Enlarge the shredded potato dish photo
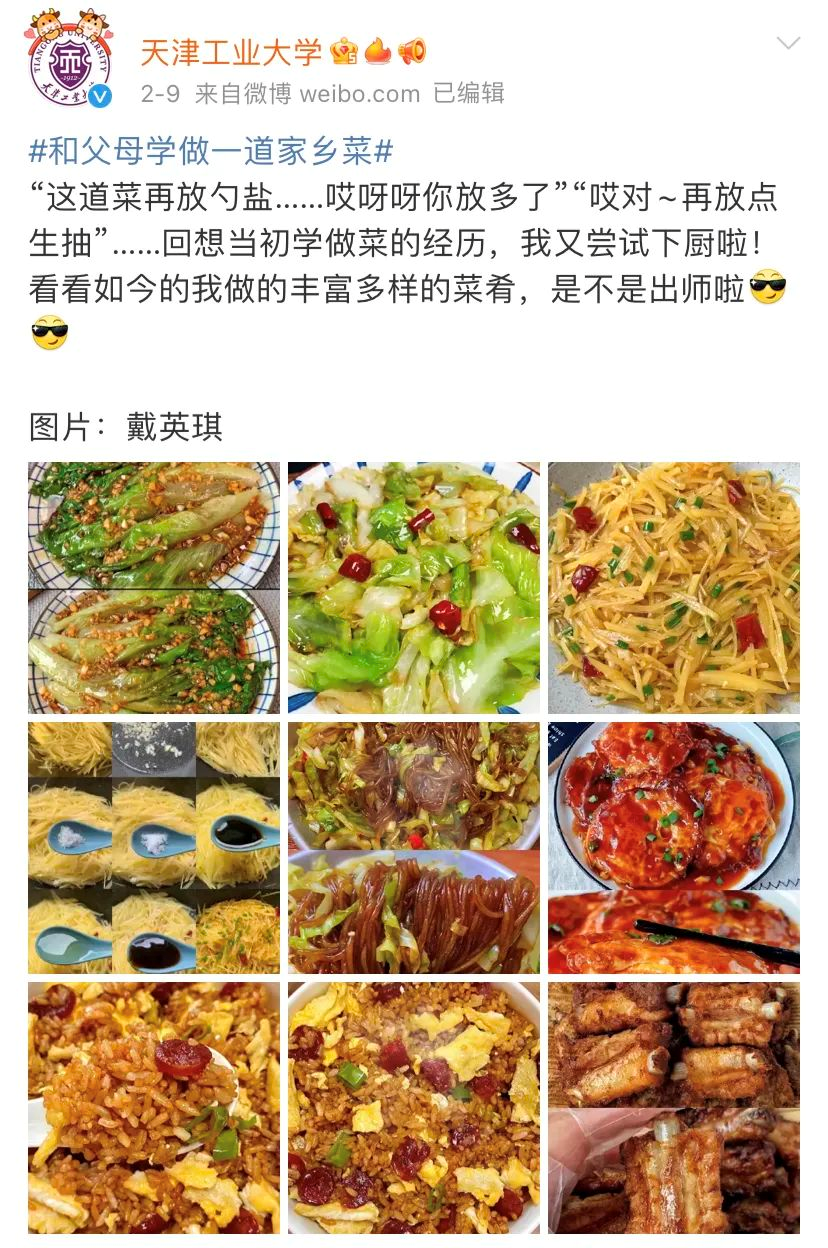Viewport: 828px width, 1248px height. (674, 588)
